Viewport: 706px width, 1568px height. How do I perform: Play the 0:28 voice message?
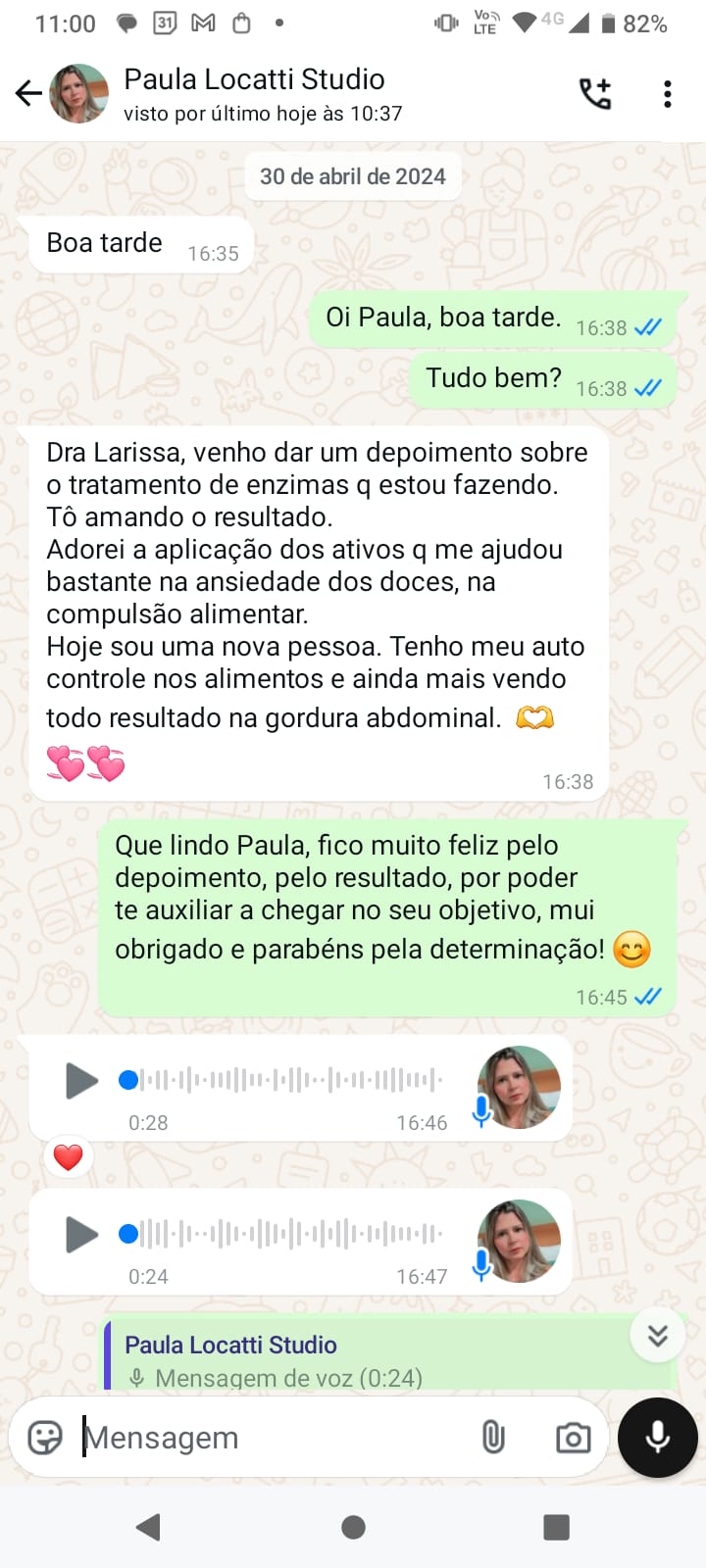(81, 1081)
